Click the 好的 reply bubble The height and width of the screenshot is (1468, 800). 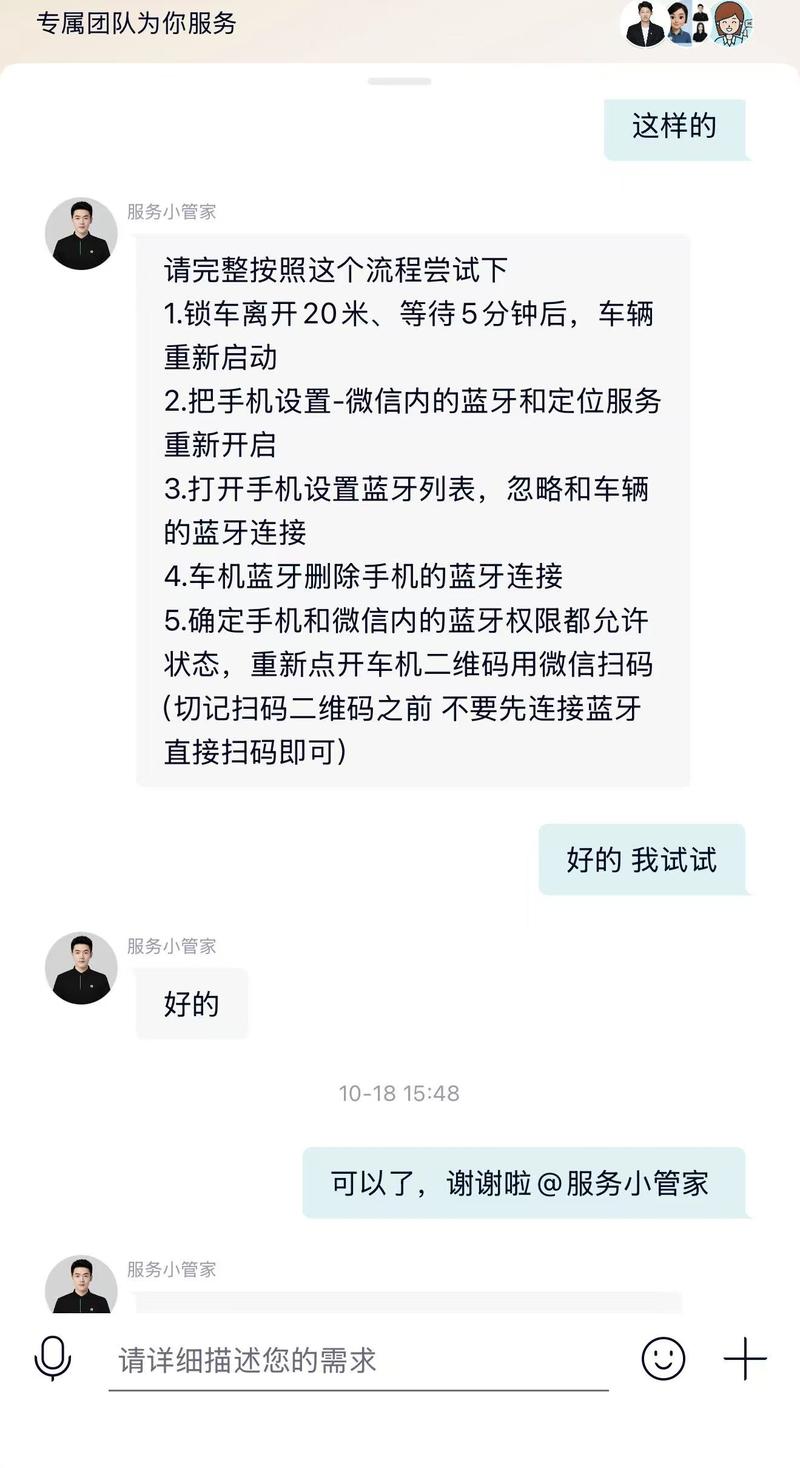(191, 1004)
